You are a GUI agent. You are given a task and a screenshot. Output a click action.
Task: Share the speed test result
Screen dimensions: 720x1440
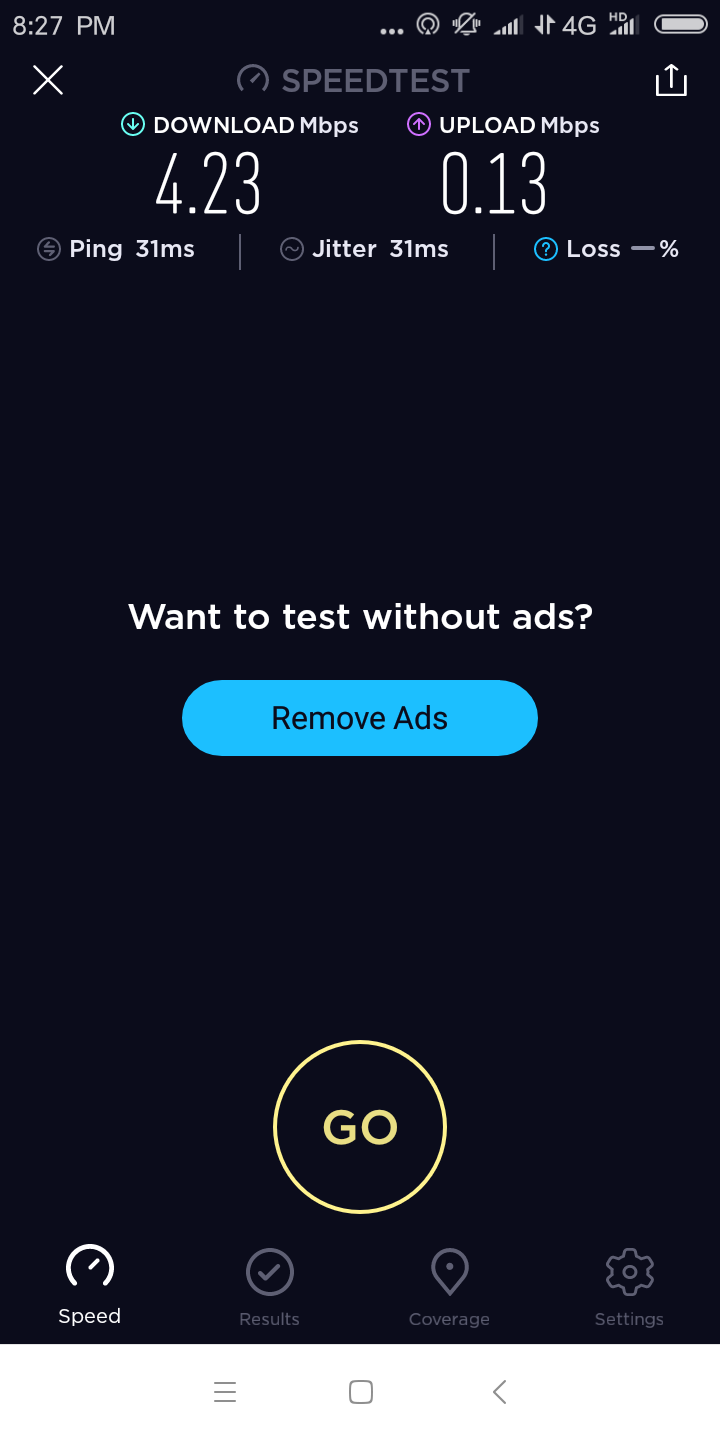click(x=671, y=81)
